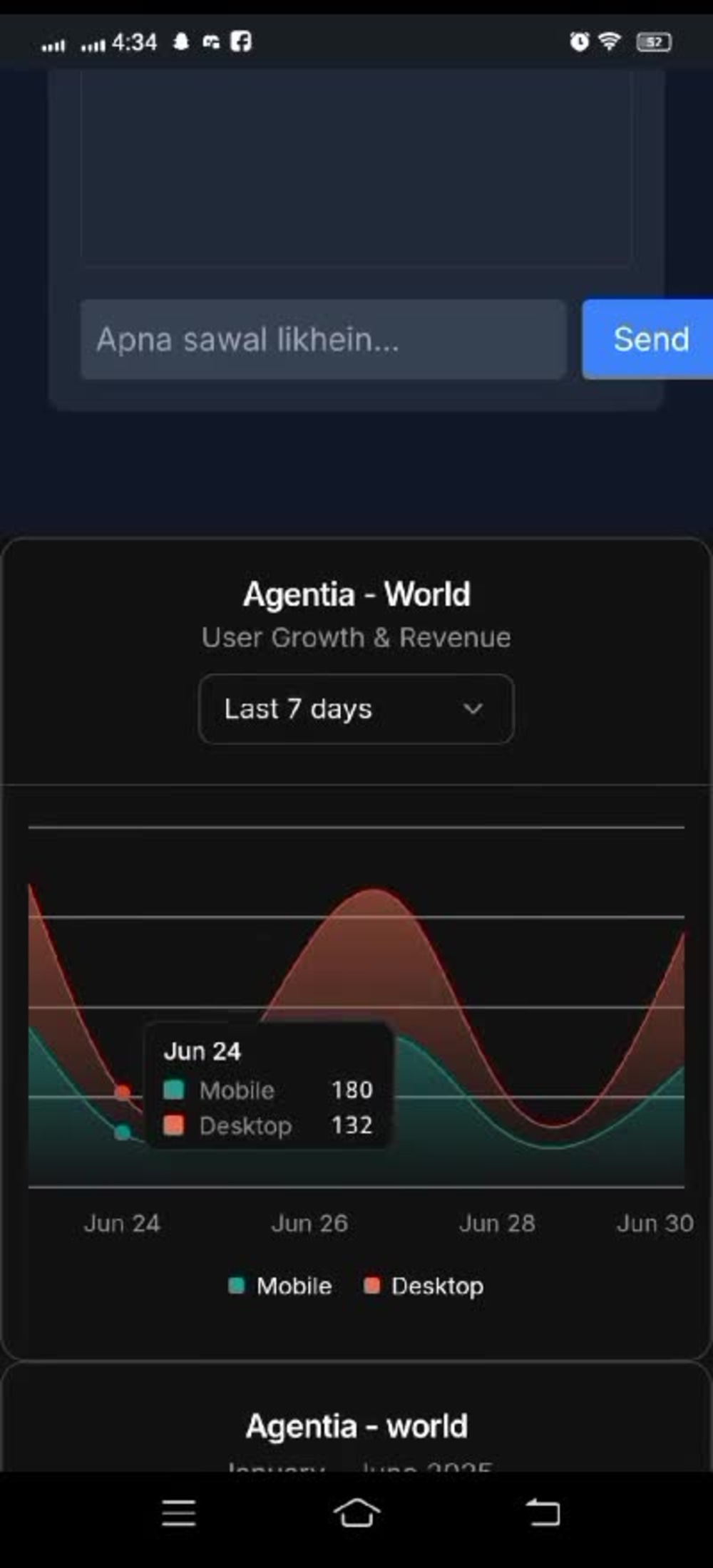Open the recent apps menu
Viewport: 713px width, 1568px height.
pyautogui.click(x=178, y=1513)
